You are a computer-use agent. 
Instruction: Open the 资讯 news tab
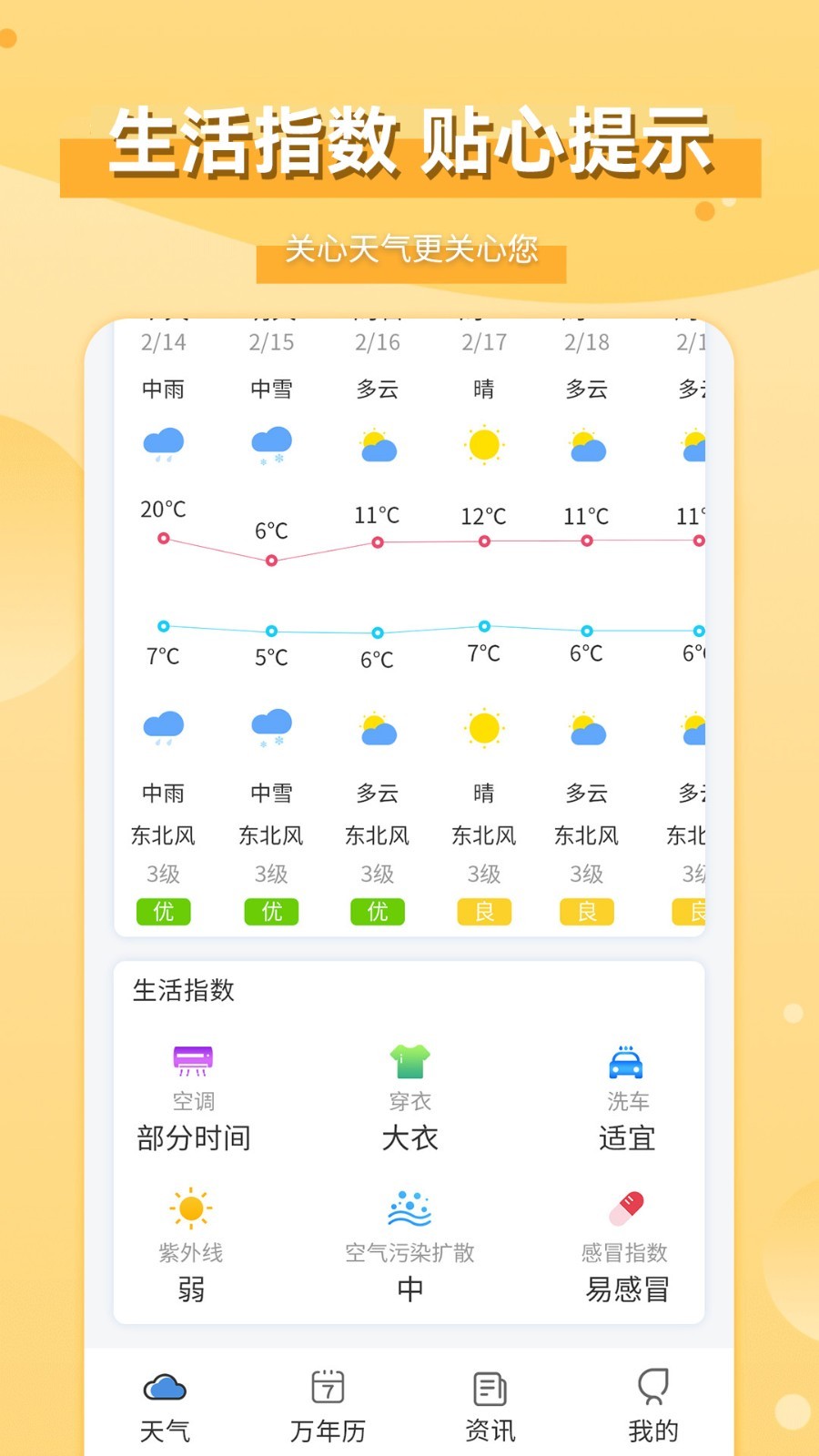coord(489,1401)
